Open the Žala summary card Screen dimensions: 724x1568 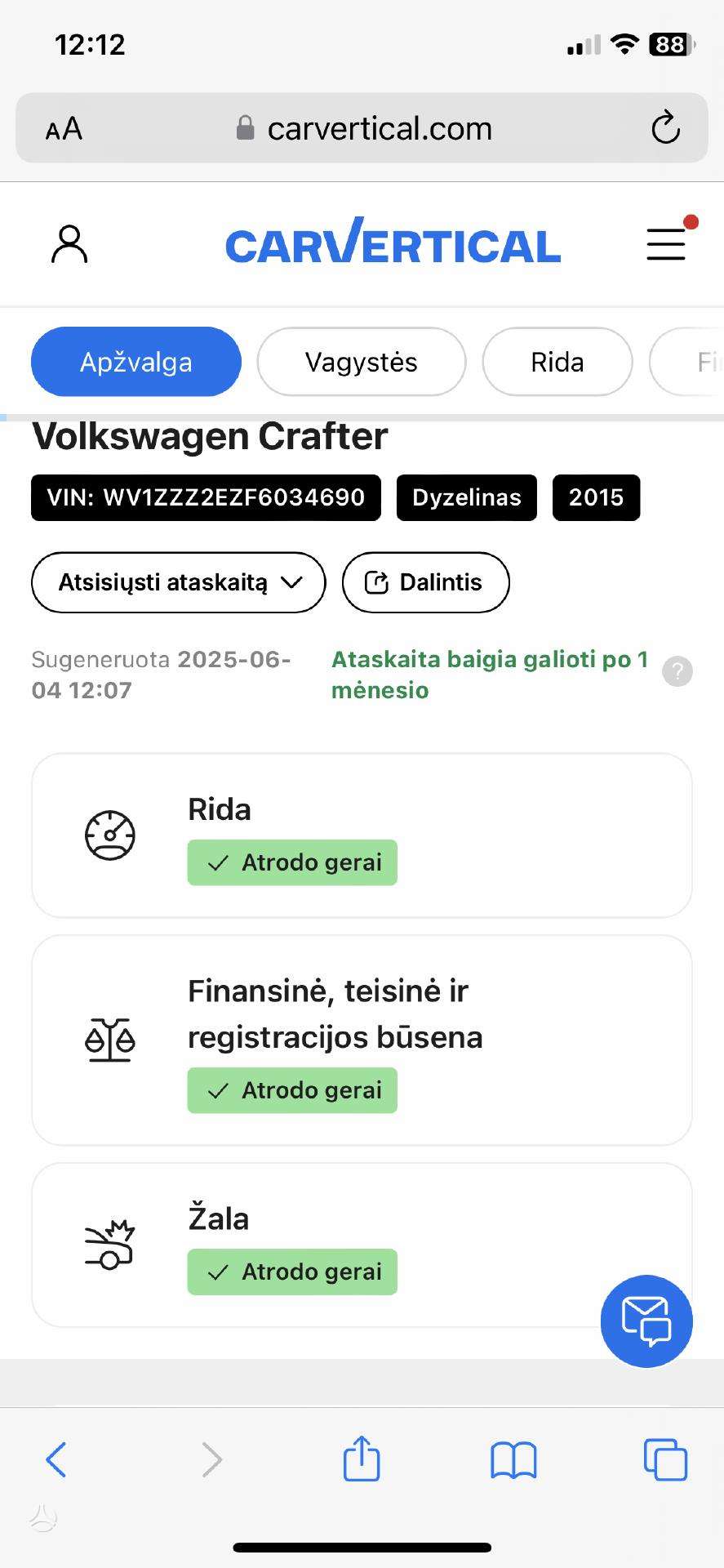362,1245
